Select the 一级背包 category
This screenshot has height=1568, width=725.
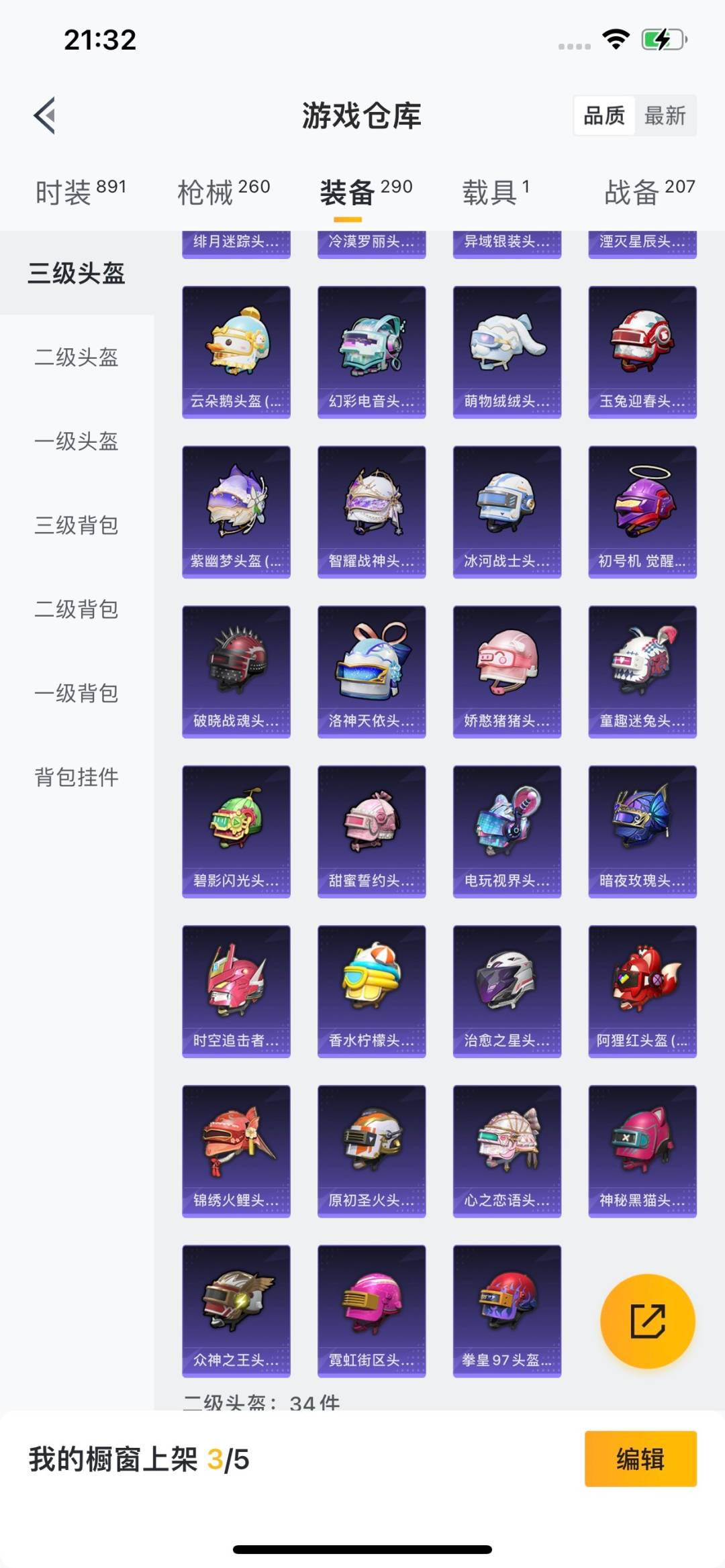(77, 692)
